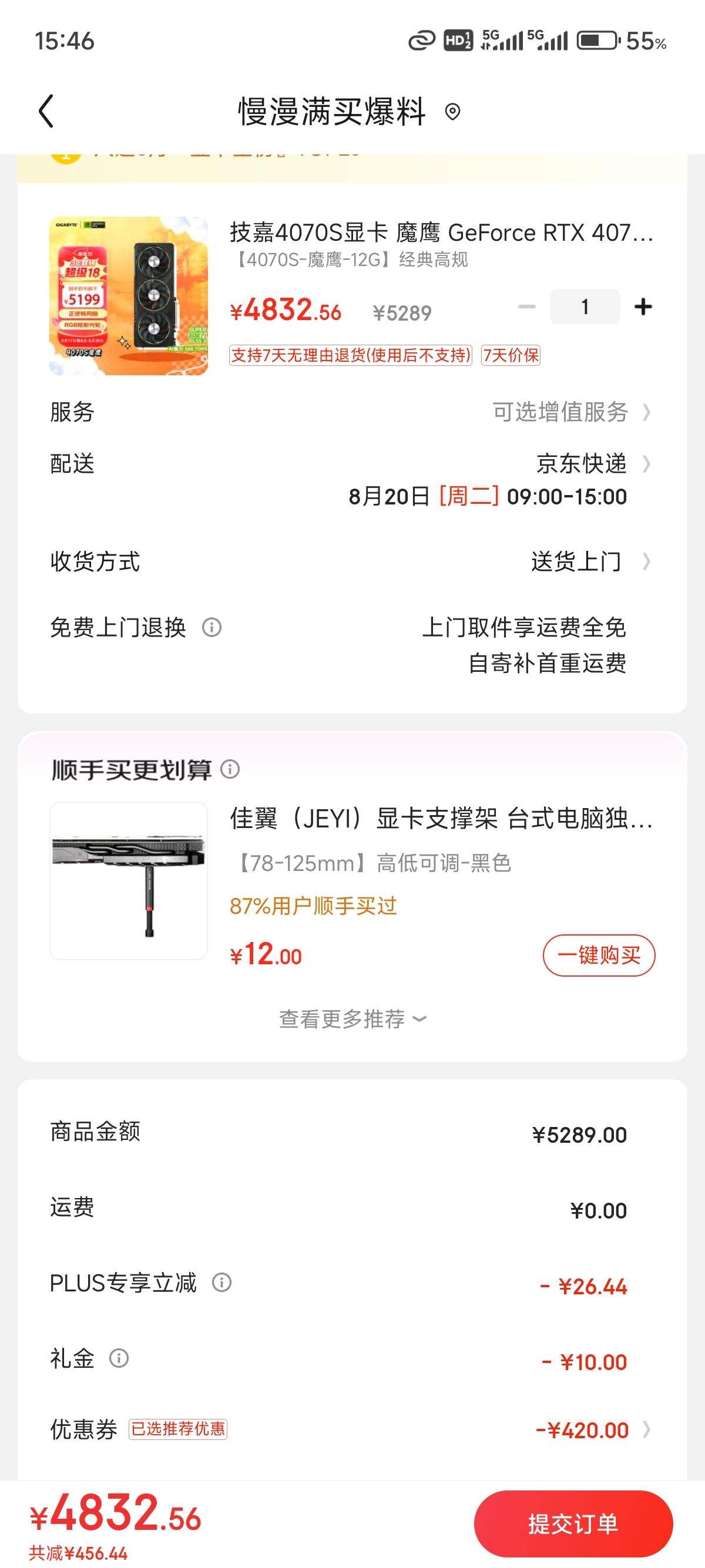Open 优惠券 coupon selection row
This screenshot has width=705, height=1568.
point(352,1429)
